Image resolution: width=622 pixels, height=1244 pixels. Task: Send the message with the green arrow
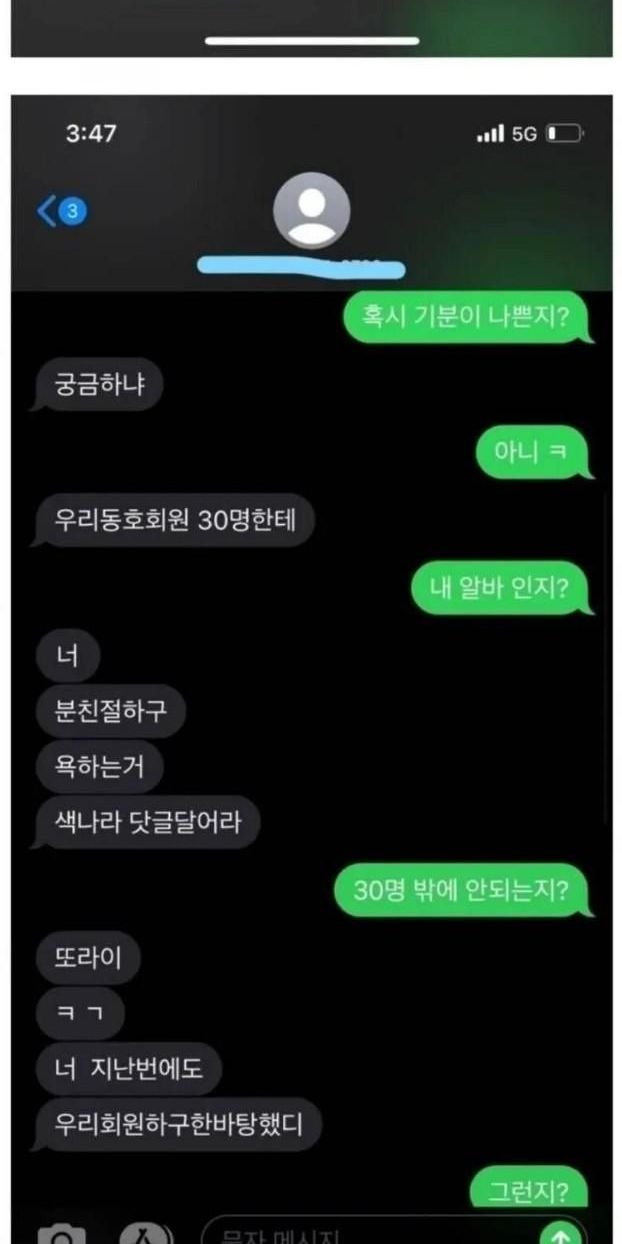(562, 1234)
